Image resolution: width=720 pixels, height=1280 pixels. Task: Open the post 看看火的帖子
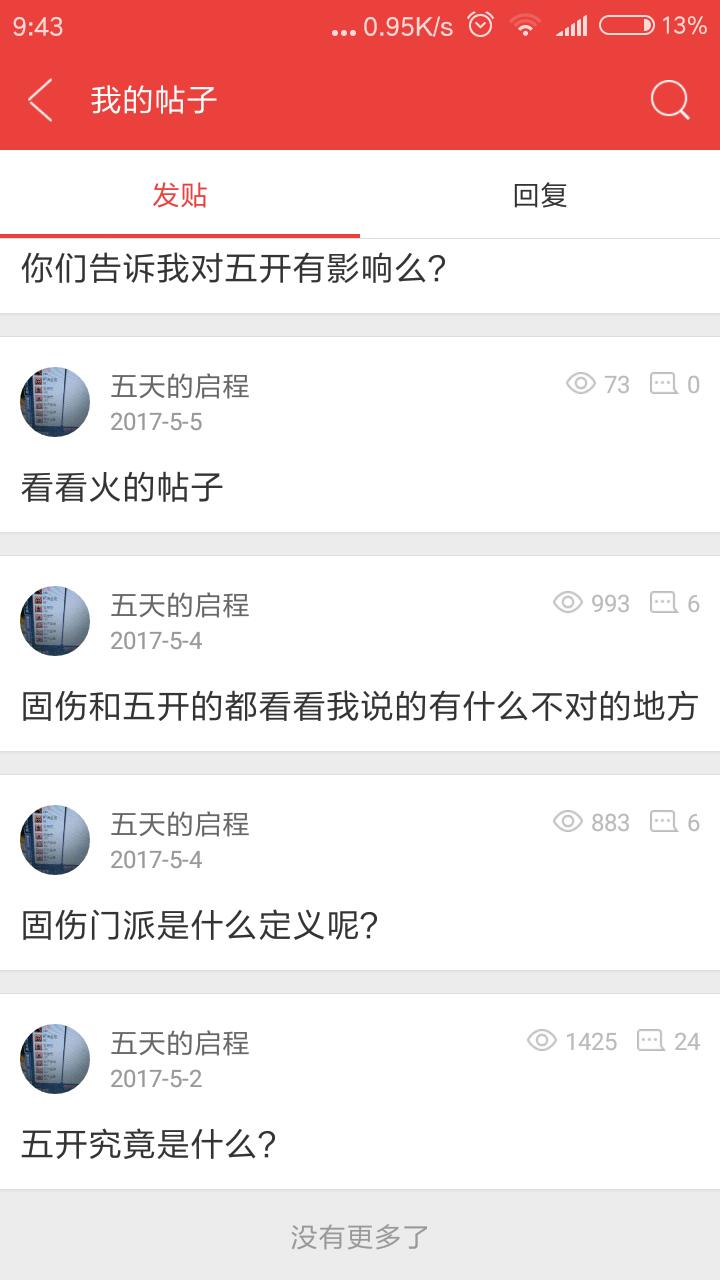pyautogui.click(x=122, y=487)
